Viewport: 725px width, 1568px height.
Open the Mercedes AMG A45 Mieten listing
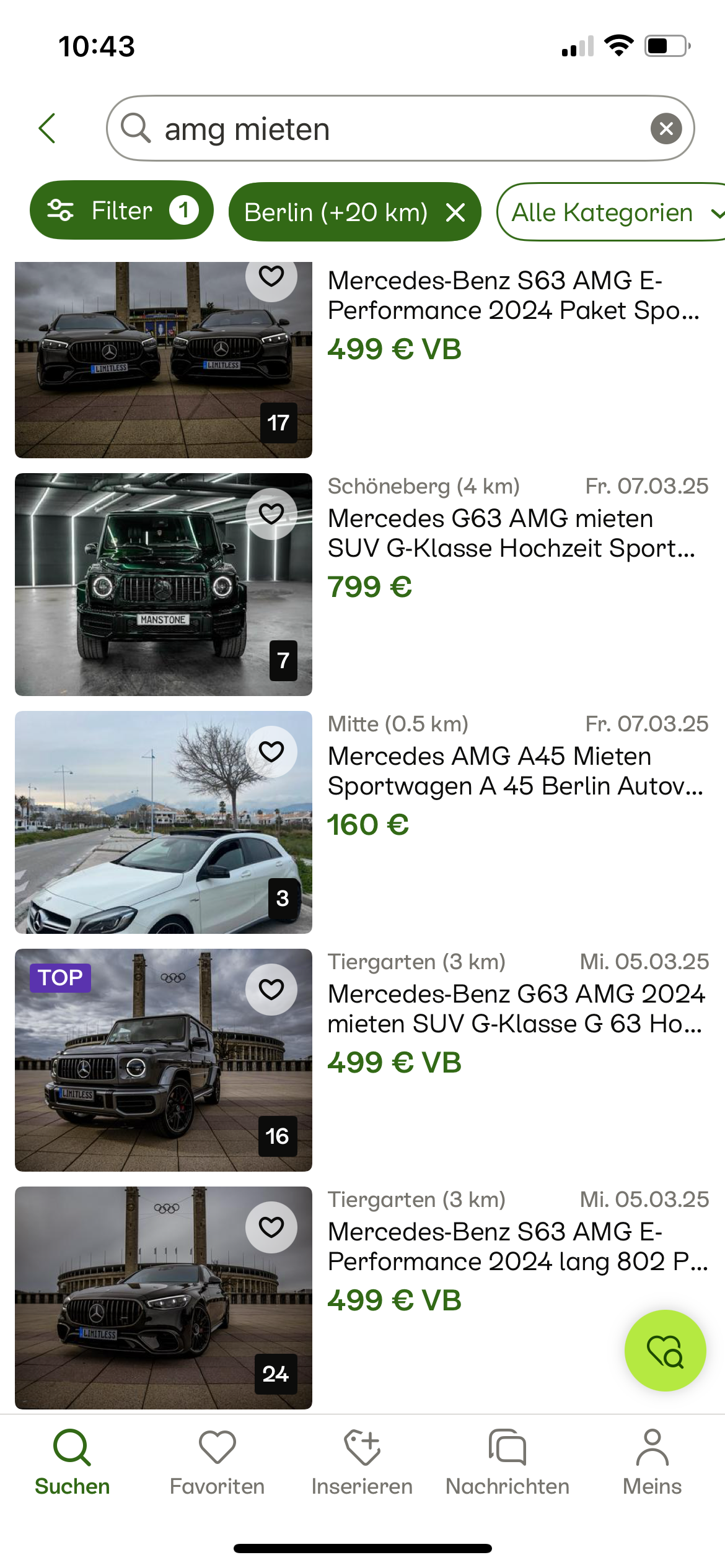point(514,772)
